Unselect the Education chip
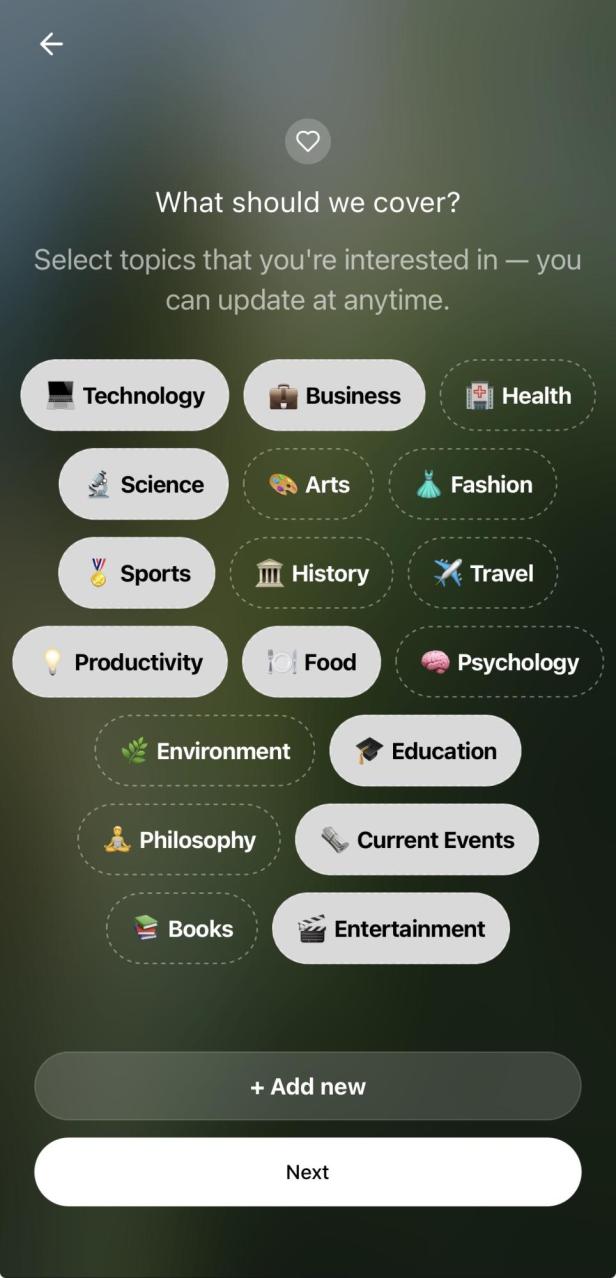 pos(425,751)
